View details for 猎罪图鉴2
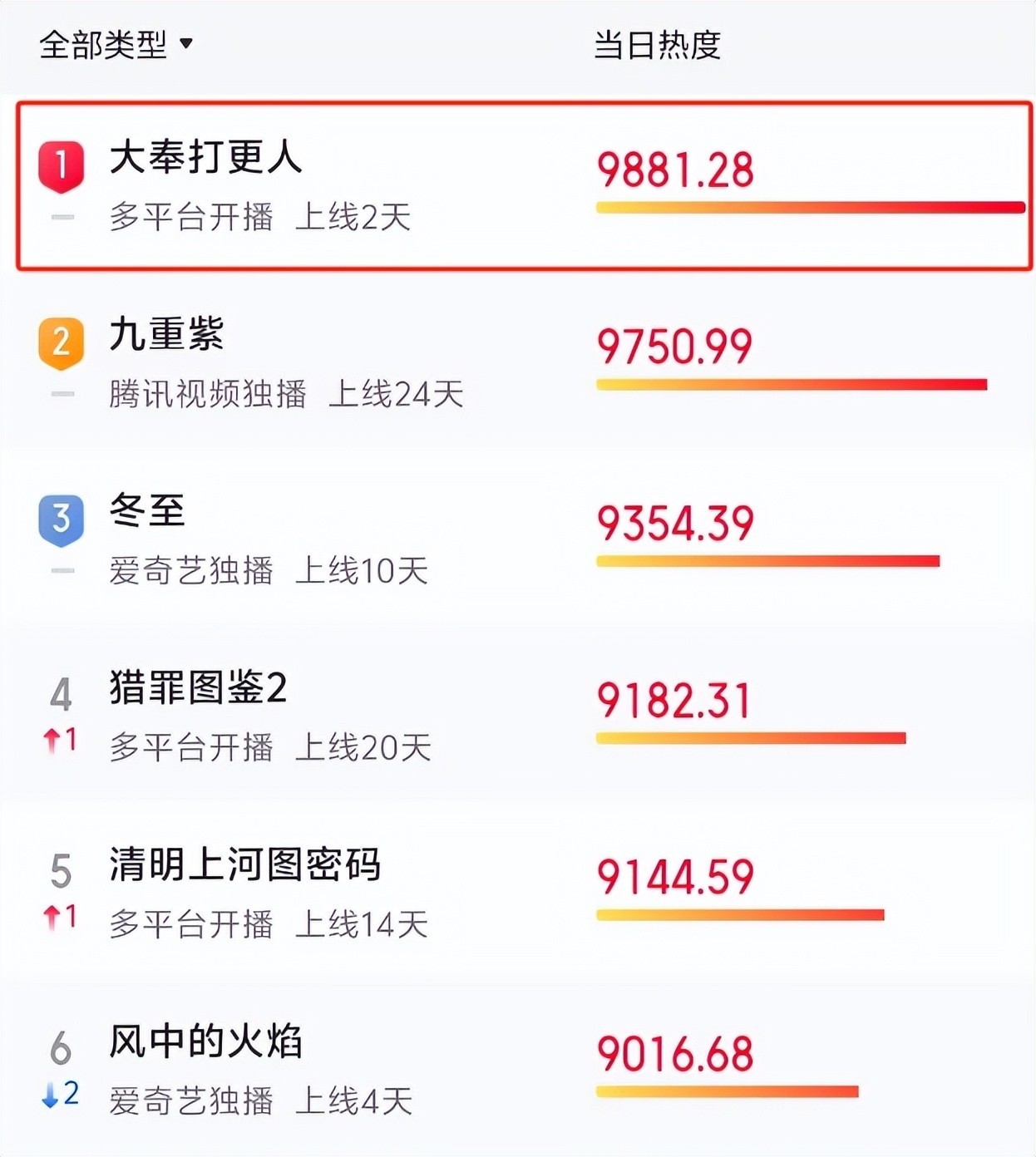This screenshot has width=1036, height=1157. 198,688
